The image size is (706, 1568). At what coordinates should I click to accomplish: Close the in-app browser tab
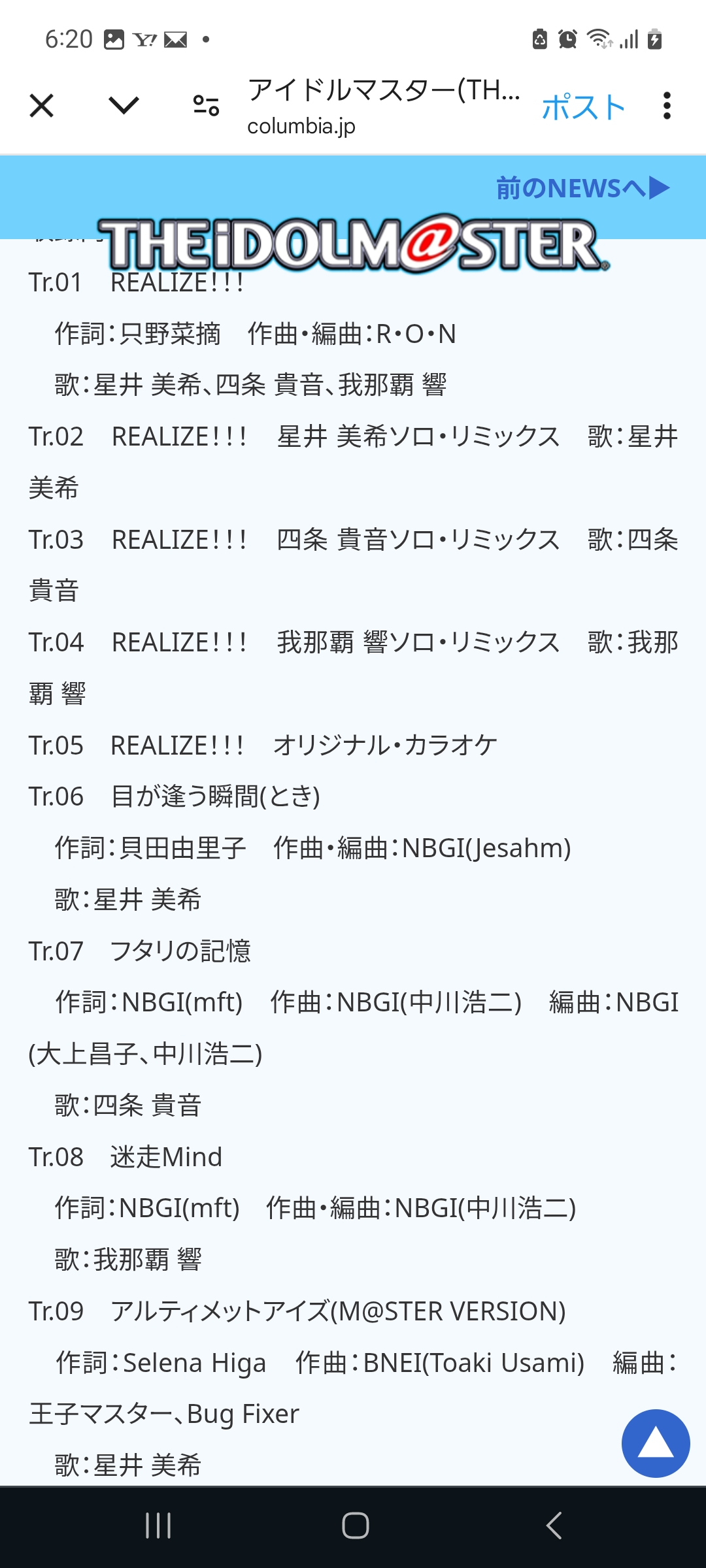[x=42, y=105]
